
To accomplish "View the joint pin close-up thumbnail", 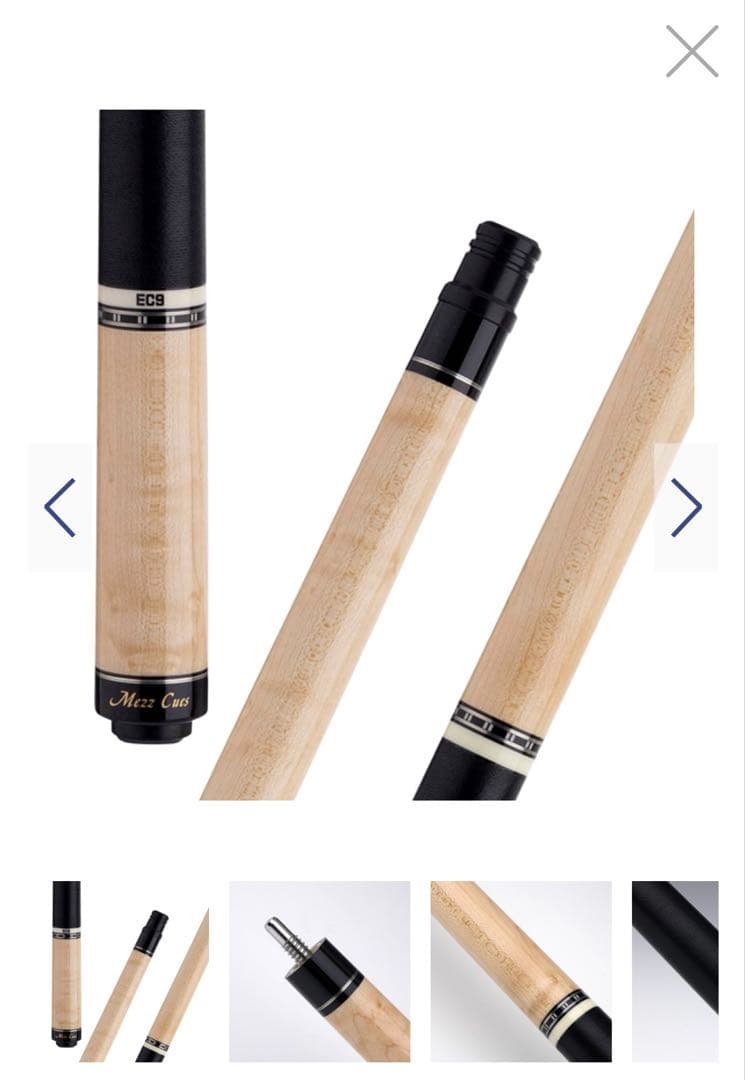I will (319, 971).
